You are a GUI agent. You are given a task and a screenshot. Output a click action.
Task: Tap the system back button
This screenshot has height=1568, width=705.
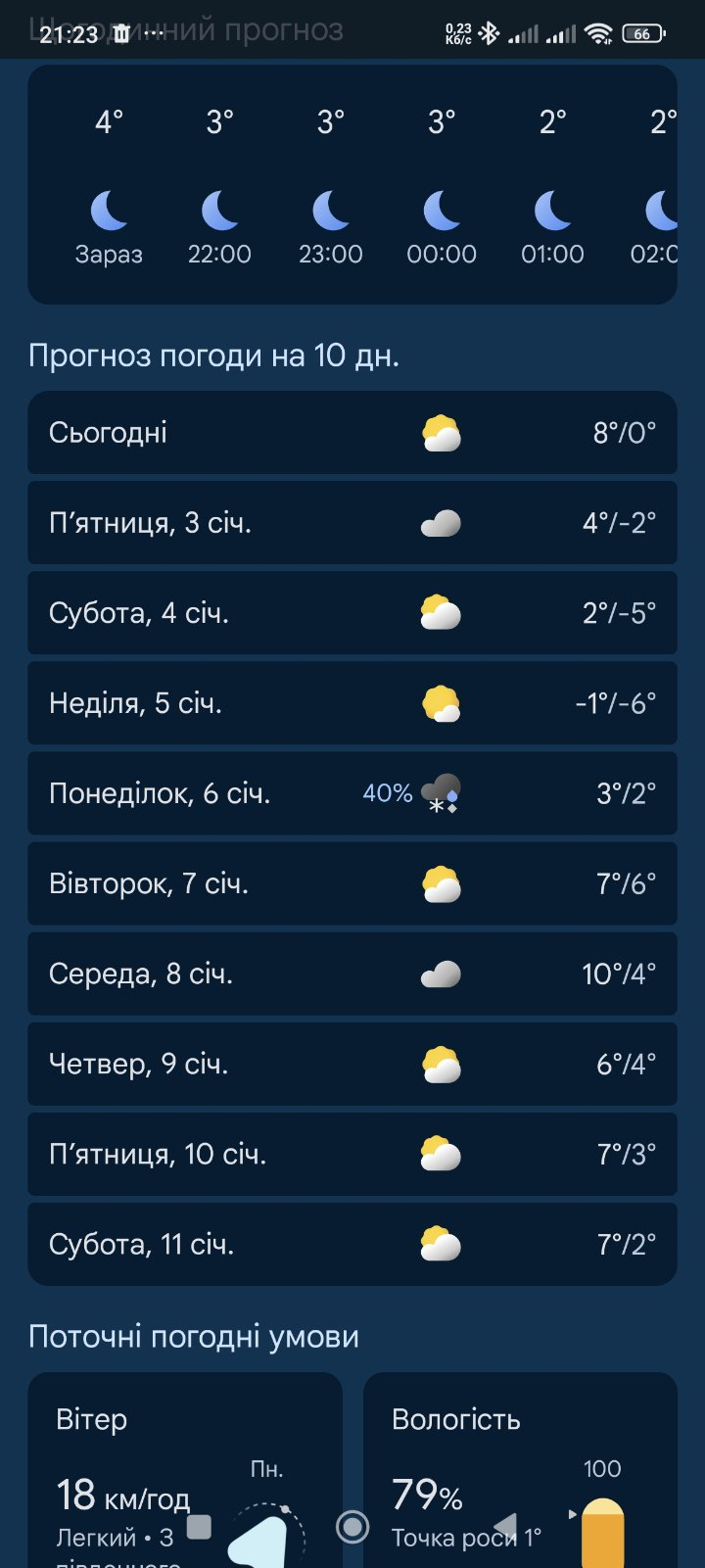505,1526
